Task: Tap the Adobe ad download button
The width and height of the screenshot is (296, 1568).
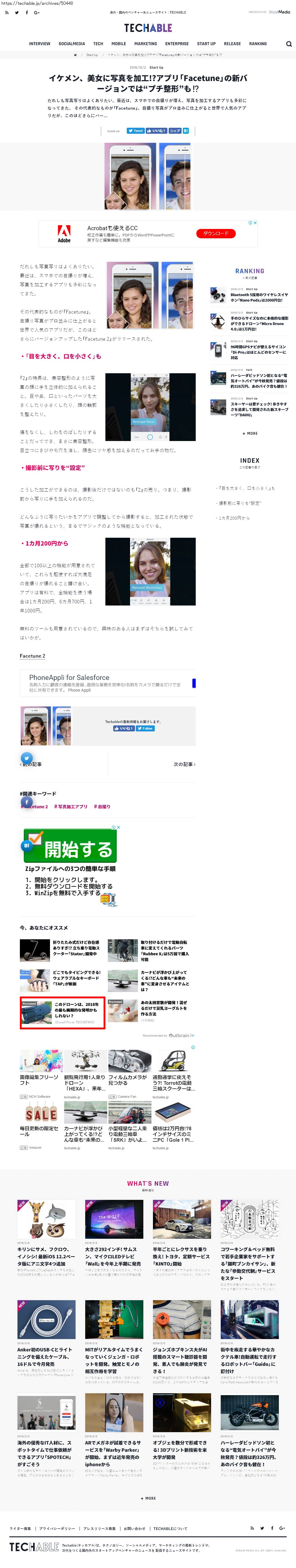Action: point(216,233)
